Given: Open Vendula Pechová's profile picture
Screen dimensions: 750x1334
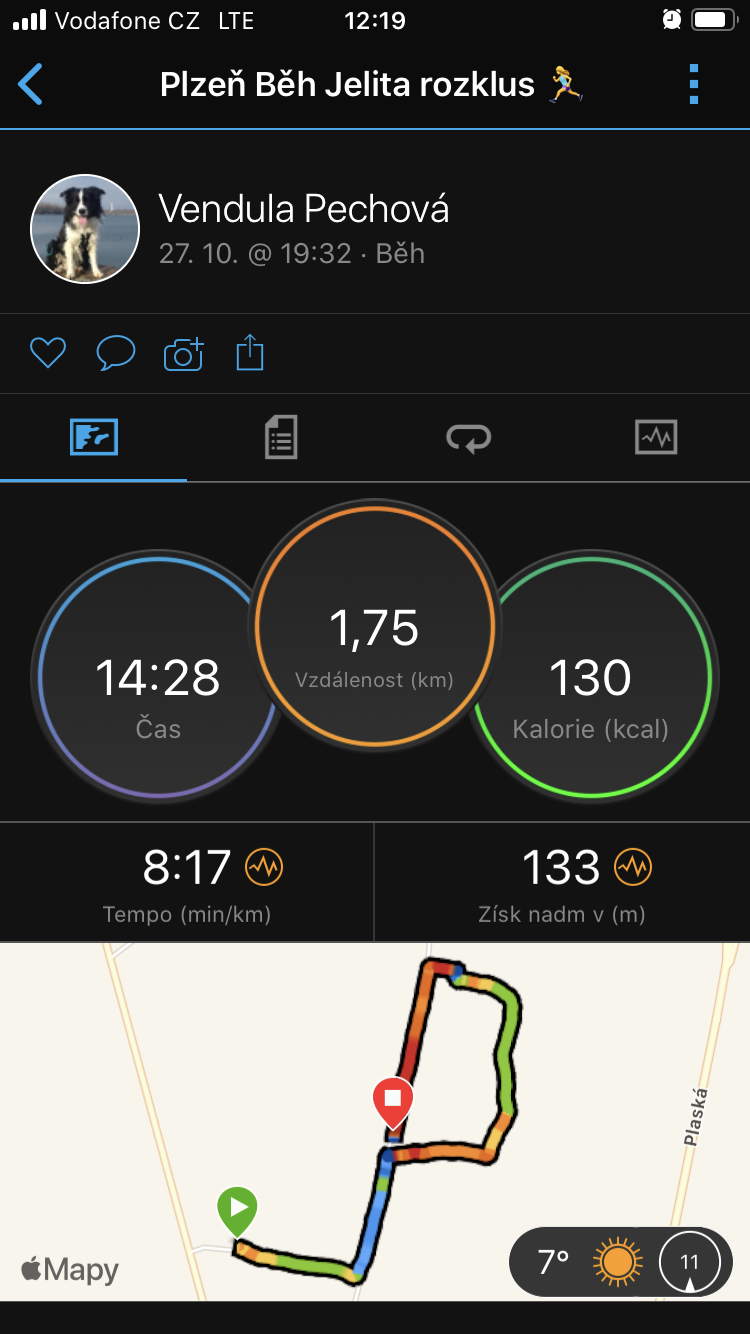Looking at the screenshot, I should (85, 229).
